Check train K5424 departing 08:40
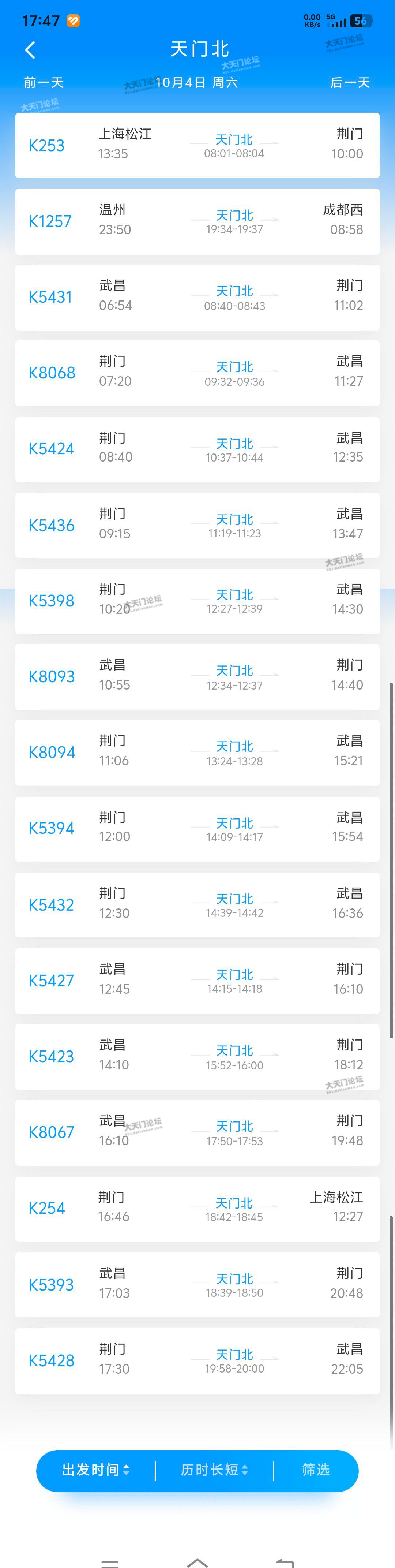The height and width of the screenshot is (1568, 395). pyautogui.click(x=197, y=449)
